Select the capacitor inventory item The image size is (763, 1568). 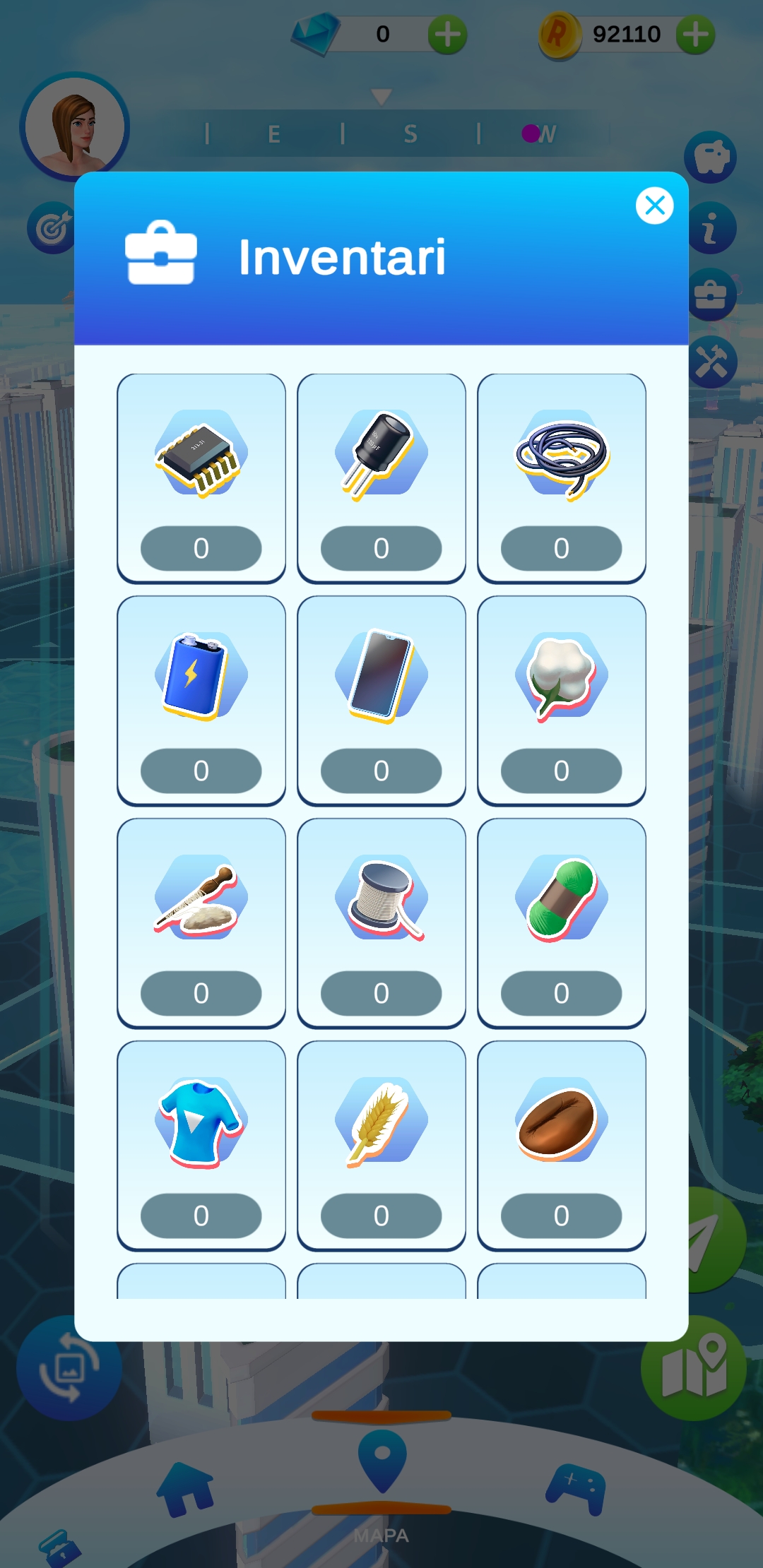[x=381, y=477]
